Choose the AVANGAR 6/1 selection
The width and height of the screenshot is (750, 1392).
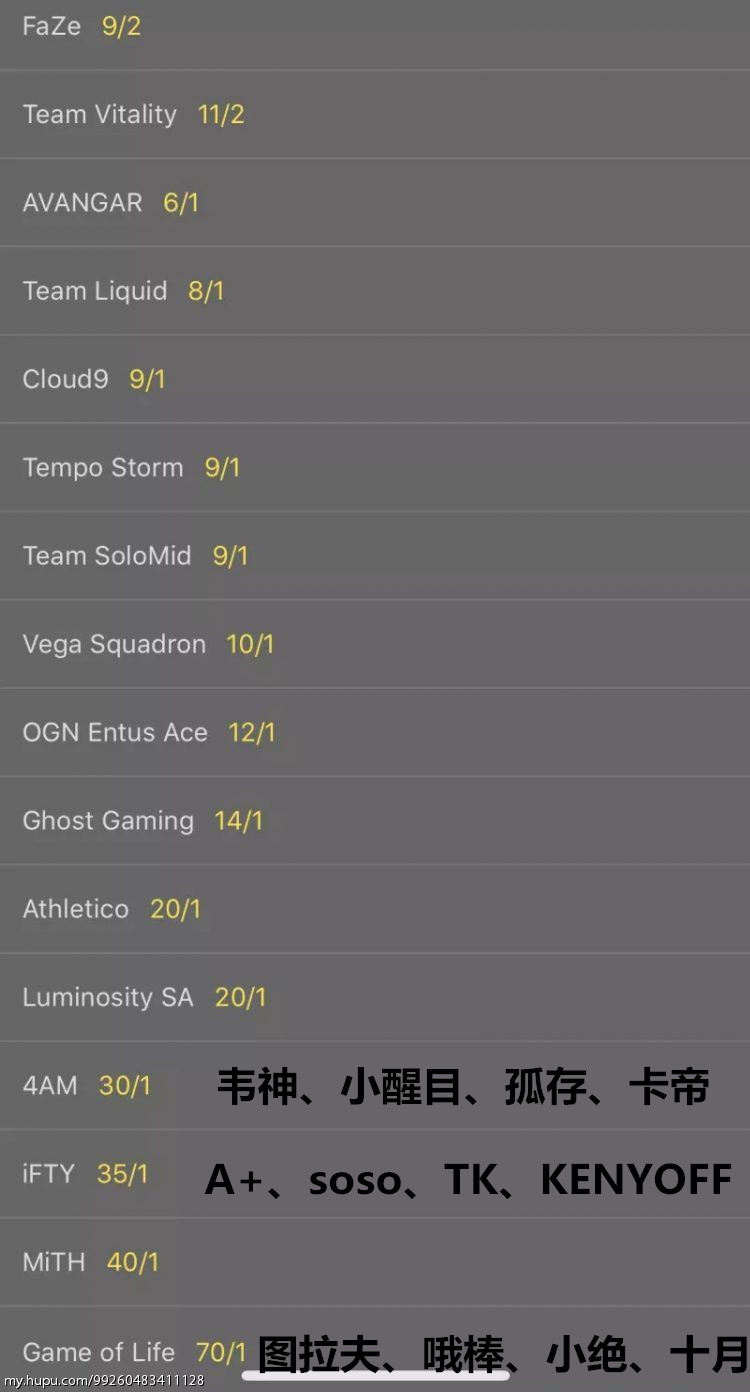coord(110,203)
